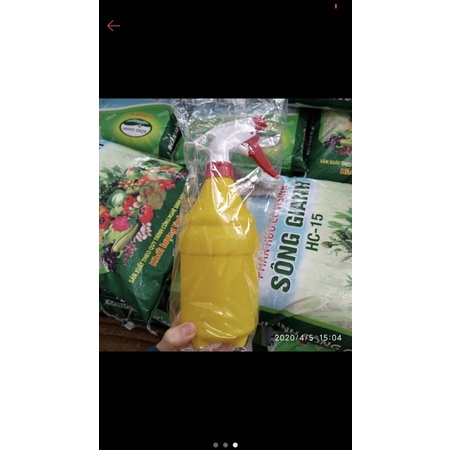450x450 pixels.
Task: Jump to the first image dot indicator
Action: pyautogui.click(x=216, y=445)
